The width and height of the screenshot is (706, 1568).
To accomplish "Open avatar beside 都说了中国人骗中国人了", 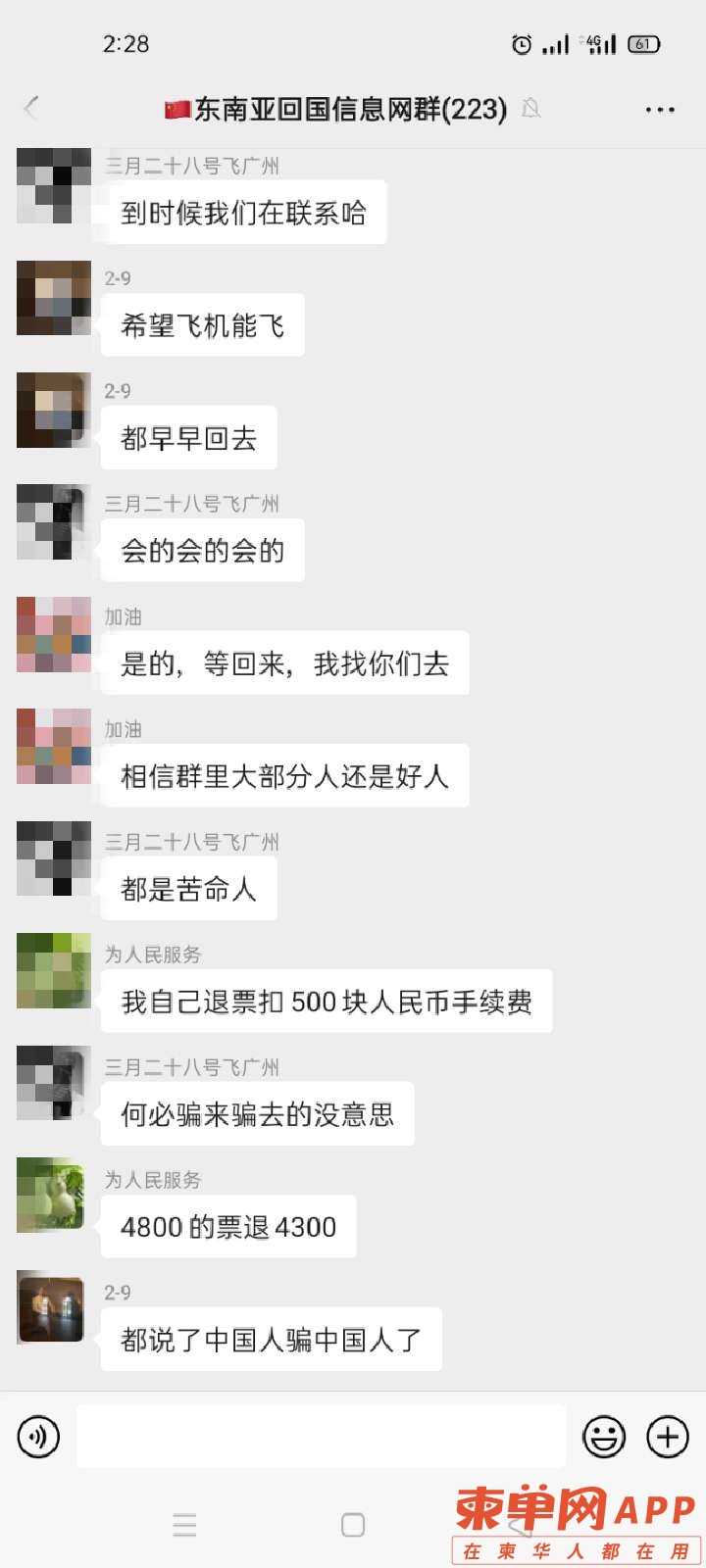I will [54, 1308].
